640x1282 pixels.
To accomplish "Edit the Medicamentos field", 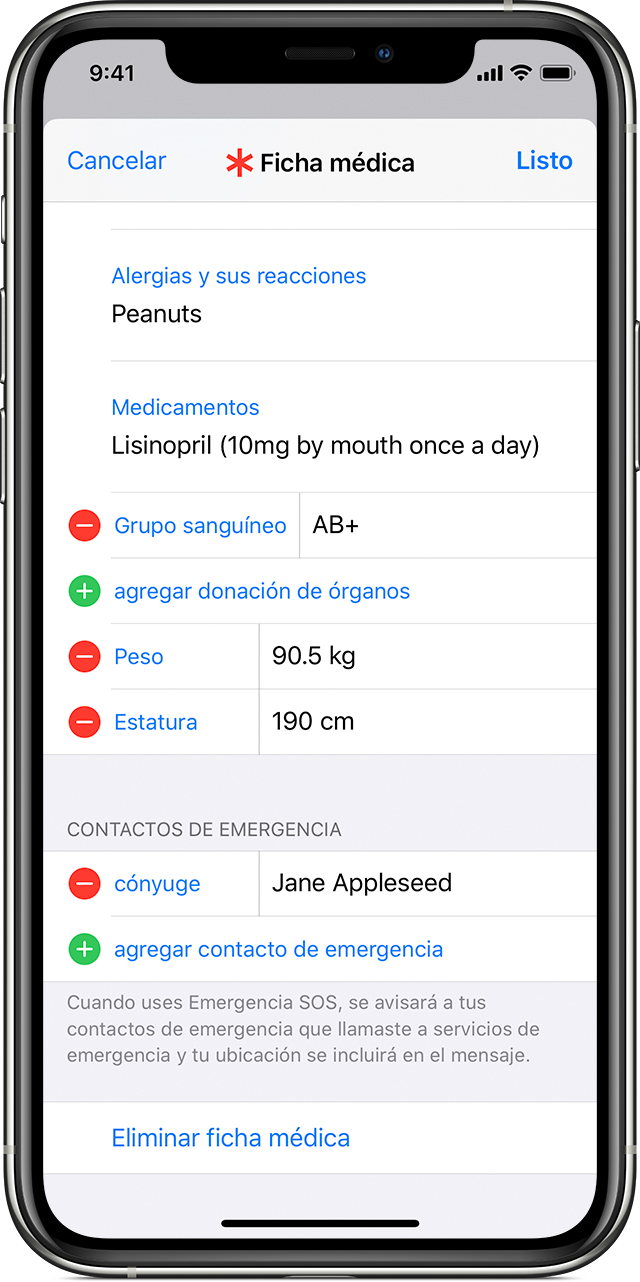I will 325,446.
